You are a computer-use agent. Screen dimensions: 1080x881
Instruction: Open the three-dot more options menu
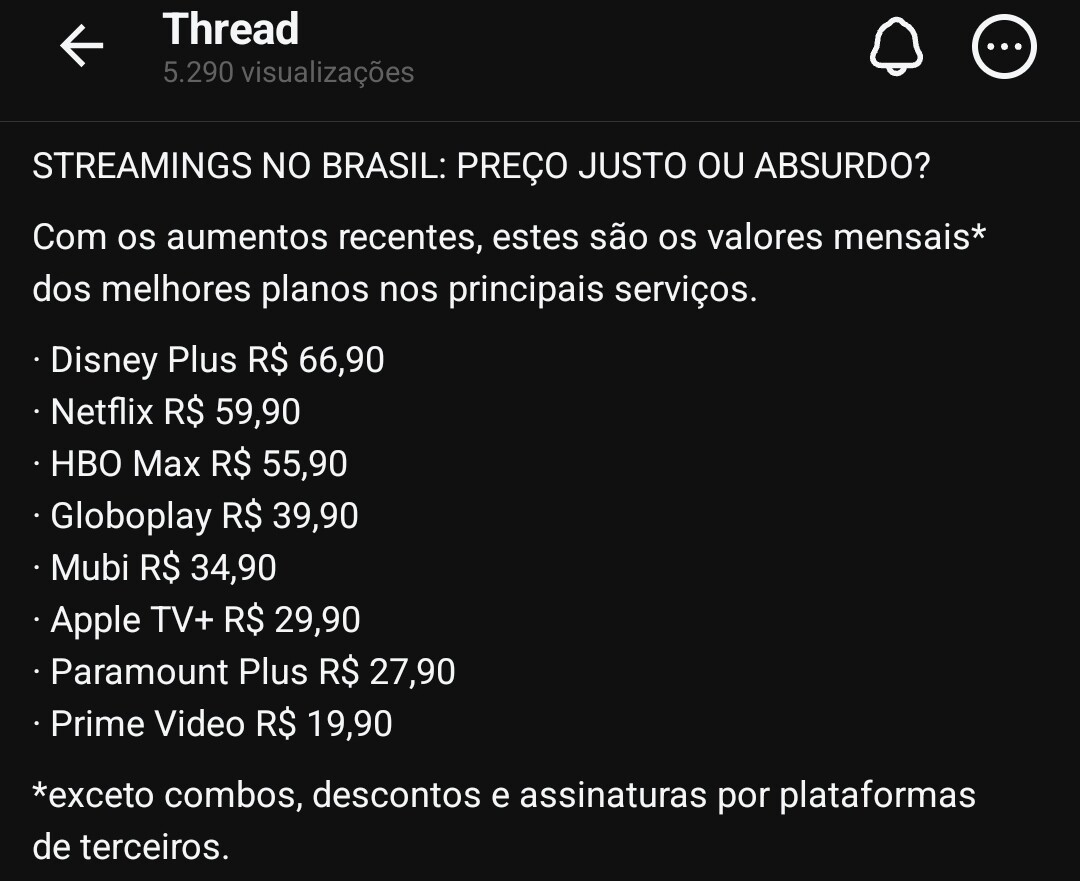tap(1004, 47)
